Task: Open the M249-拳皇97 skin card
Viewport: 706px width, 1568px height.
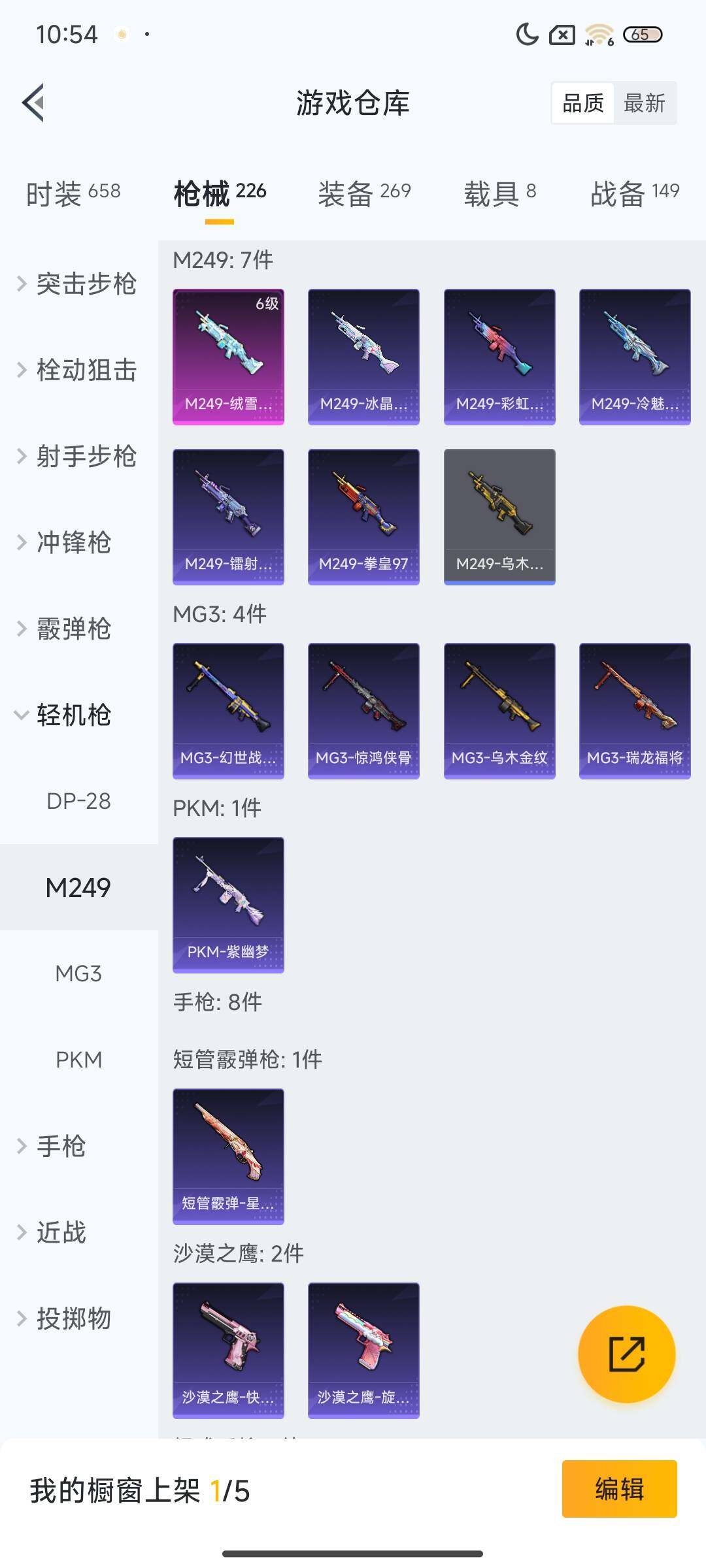Action: click(364, 515)
